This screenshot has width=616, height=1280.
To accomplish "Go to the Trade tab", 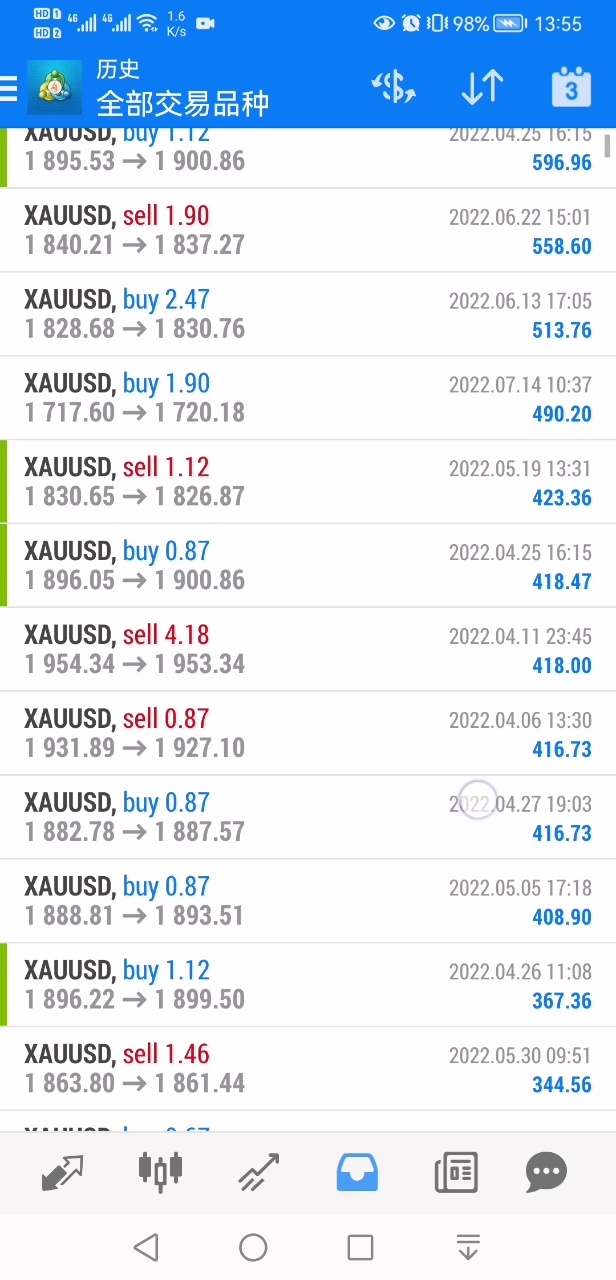I will tap(259, 1172).
